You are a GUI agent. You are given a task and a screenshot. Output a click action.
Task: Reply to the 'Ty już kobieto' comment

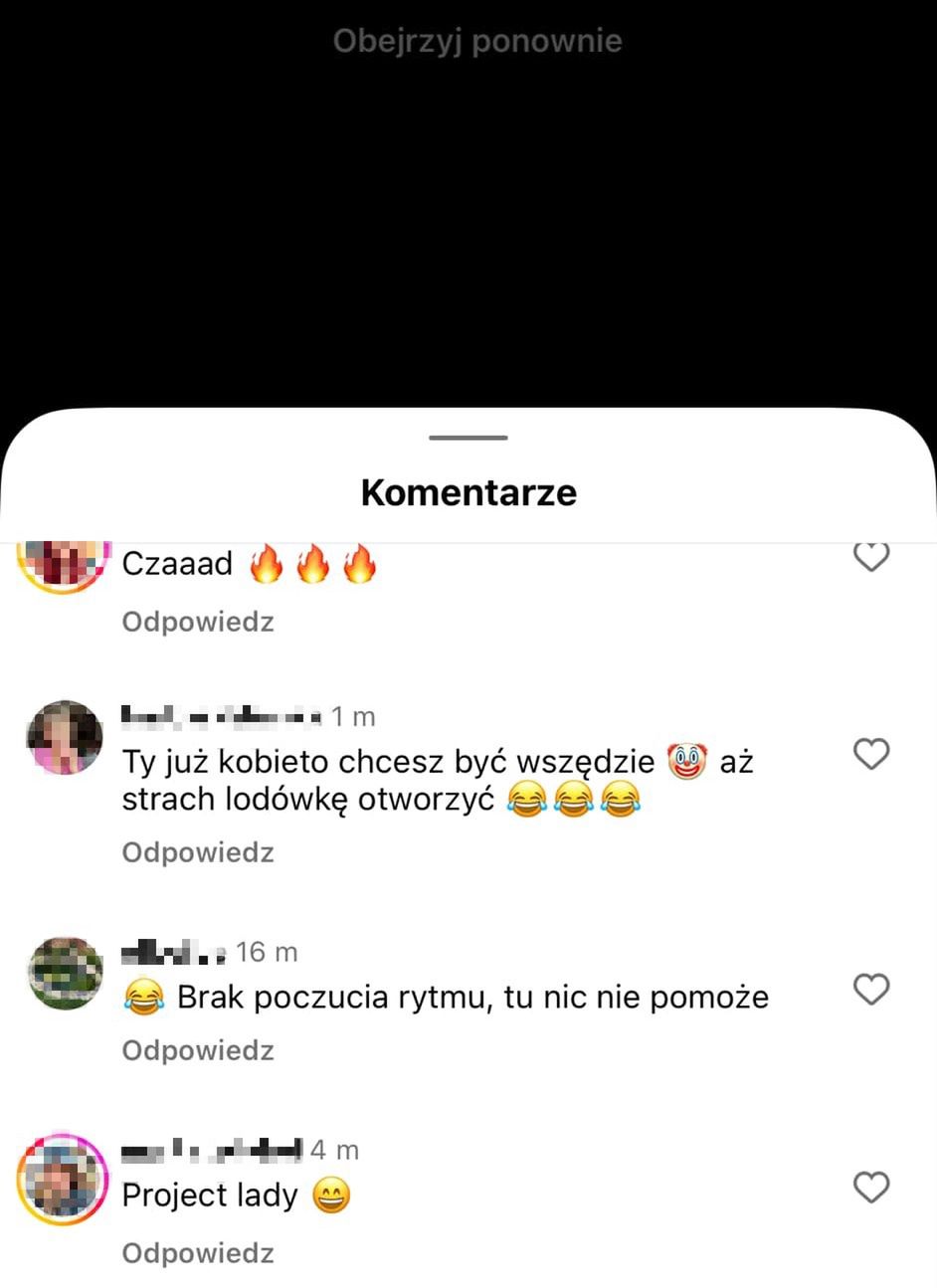[197, 852]
